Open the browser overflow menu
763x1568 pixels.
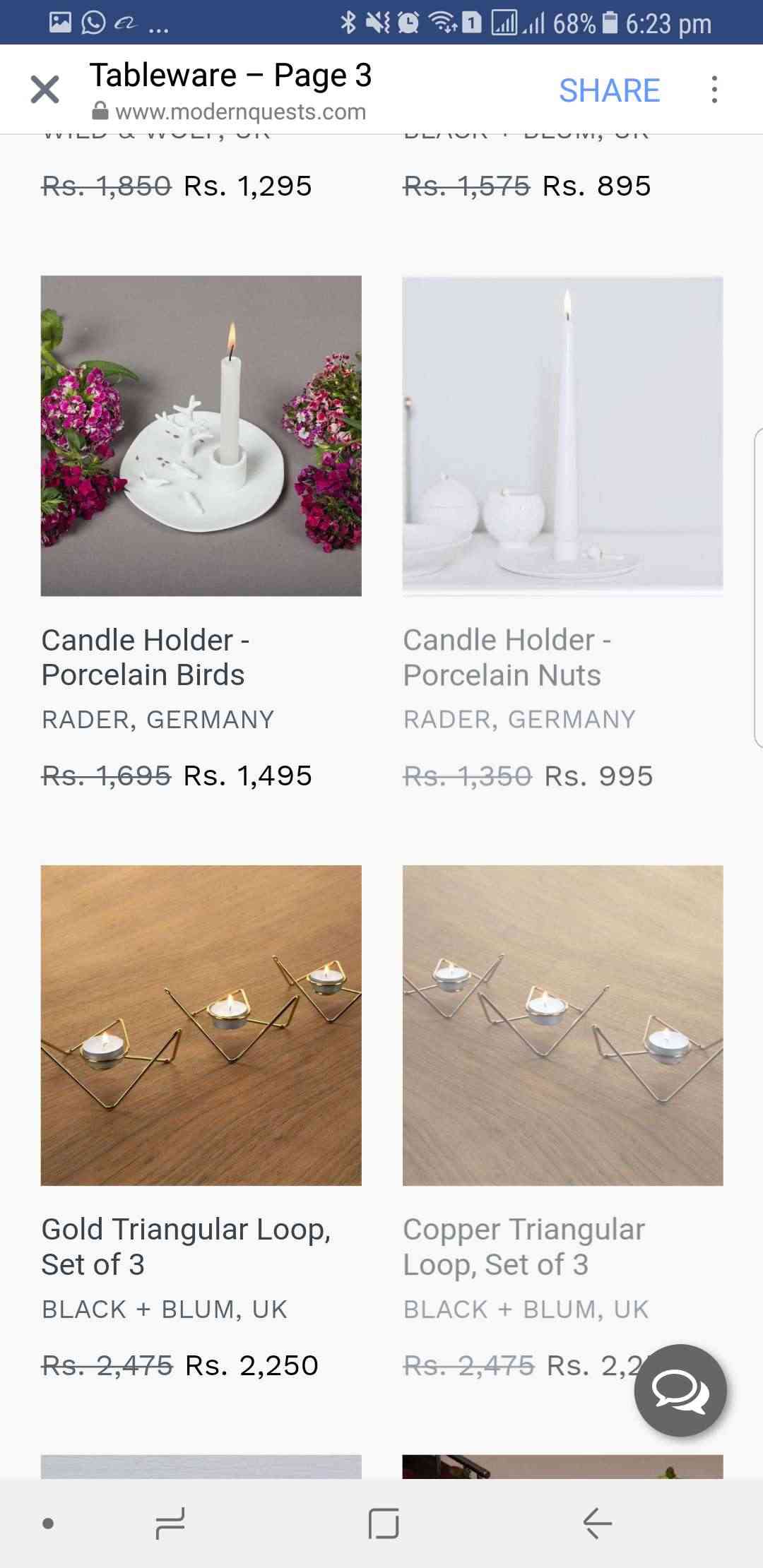tap(714, 90)
